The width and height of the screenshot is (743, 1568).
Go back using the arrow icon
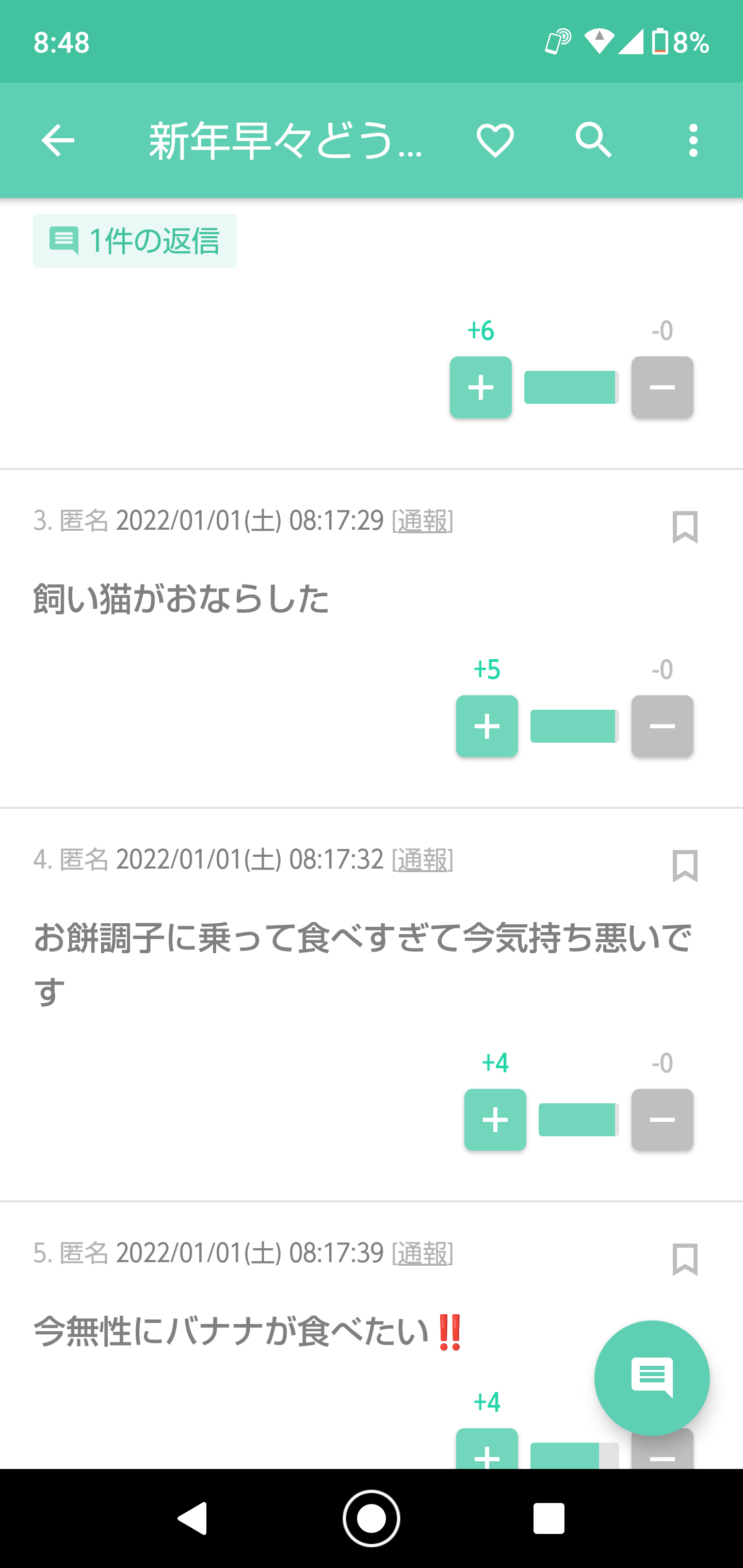tap(58, 141)
